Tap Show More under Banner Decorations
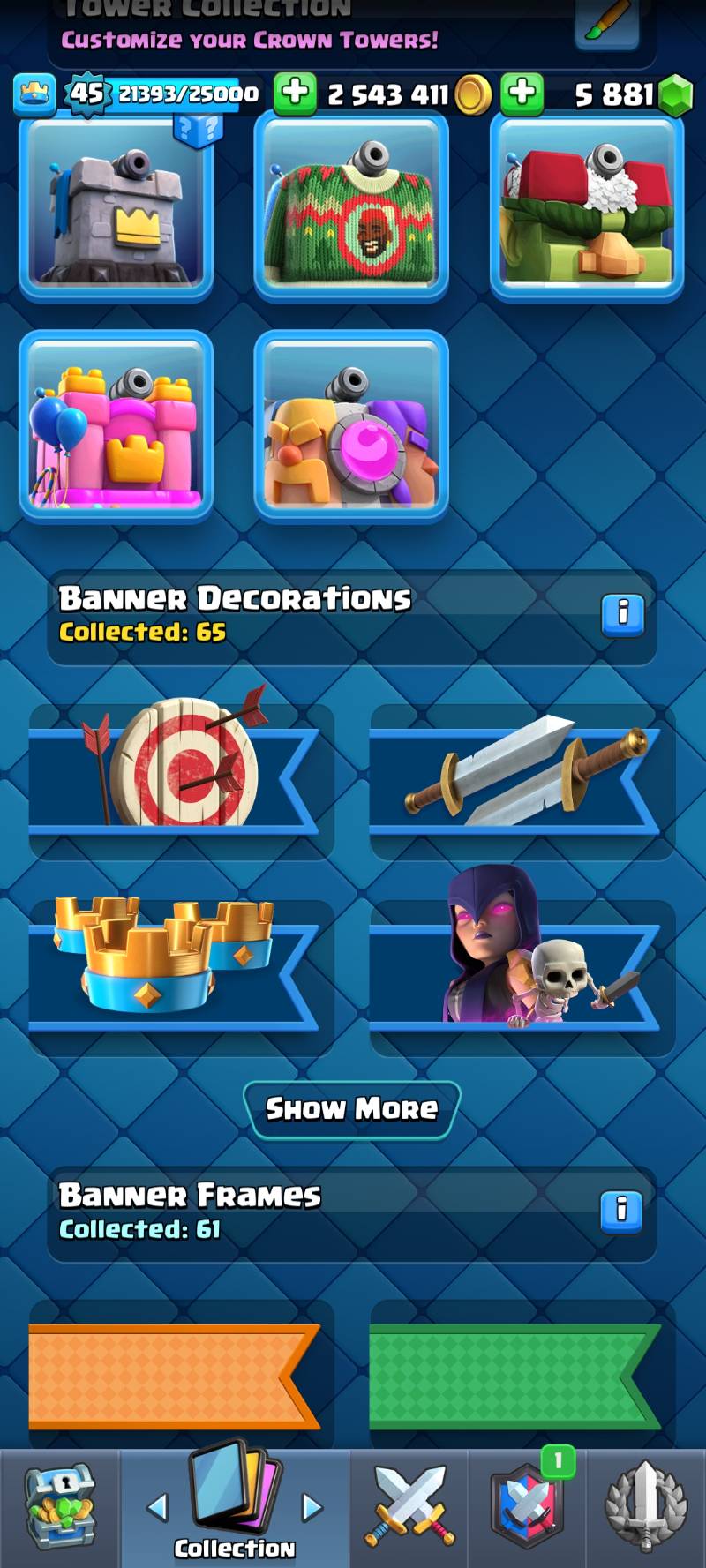The height and width of the screenshot is (1568, 706). pyautogui.click(x=351, y=1109)
